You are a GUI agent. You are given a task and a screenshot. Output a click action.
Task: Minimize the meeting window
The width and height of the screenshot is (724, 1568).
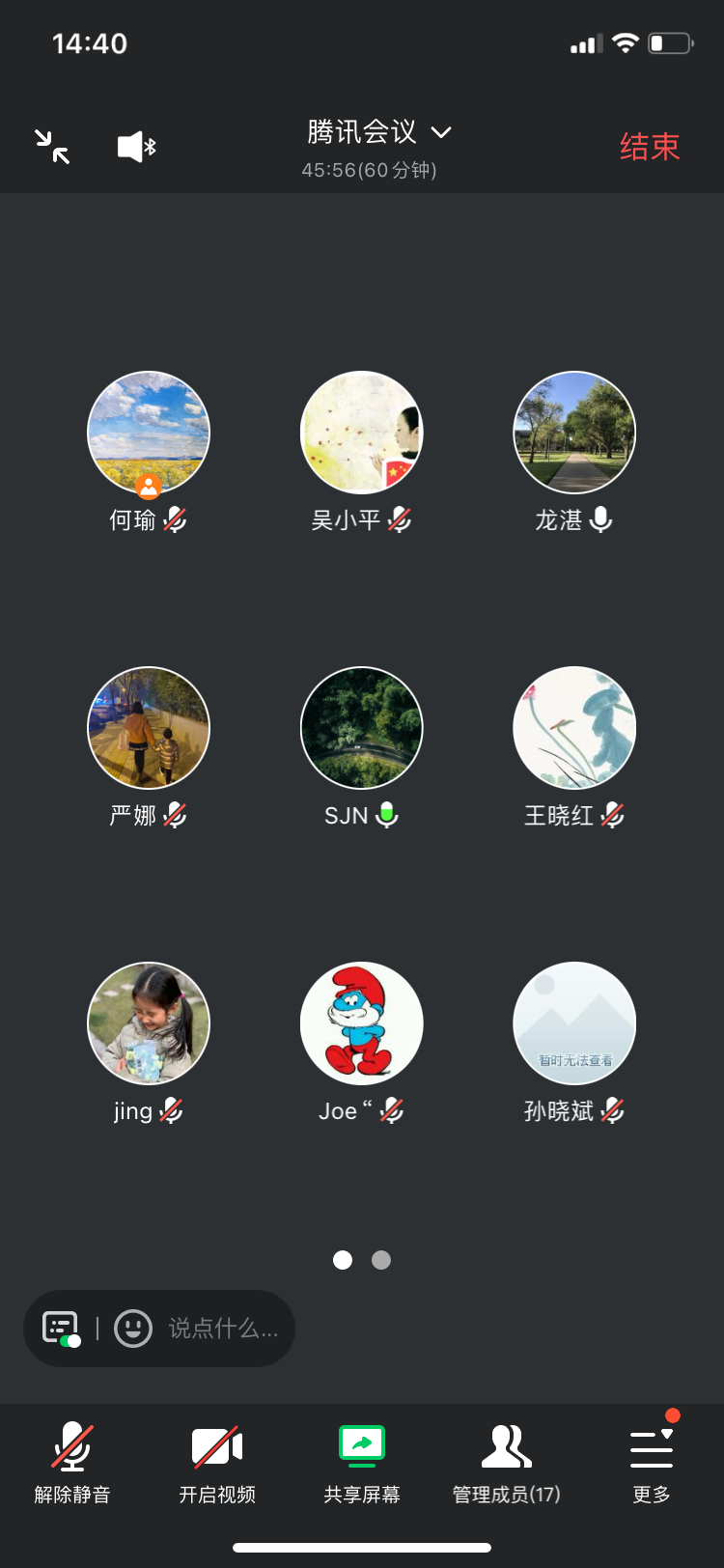pos(52,147)
